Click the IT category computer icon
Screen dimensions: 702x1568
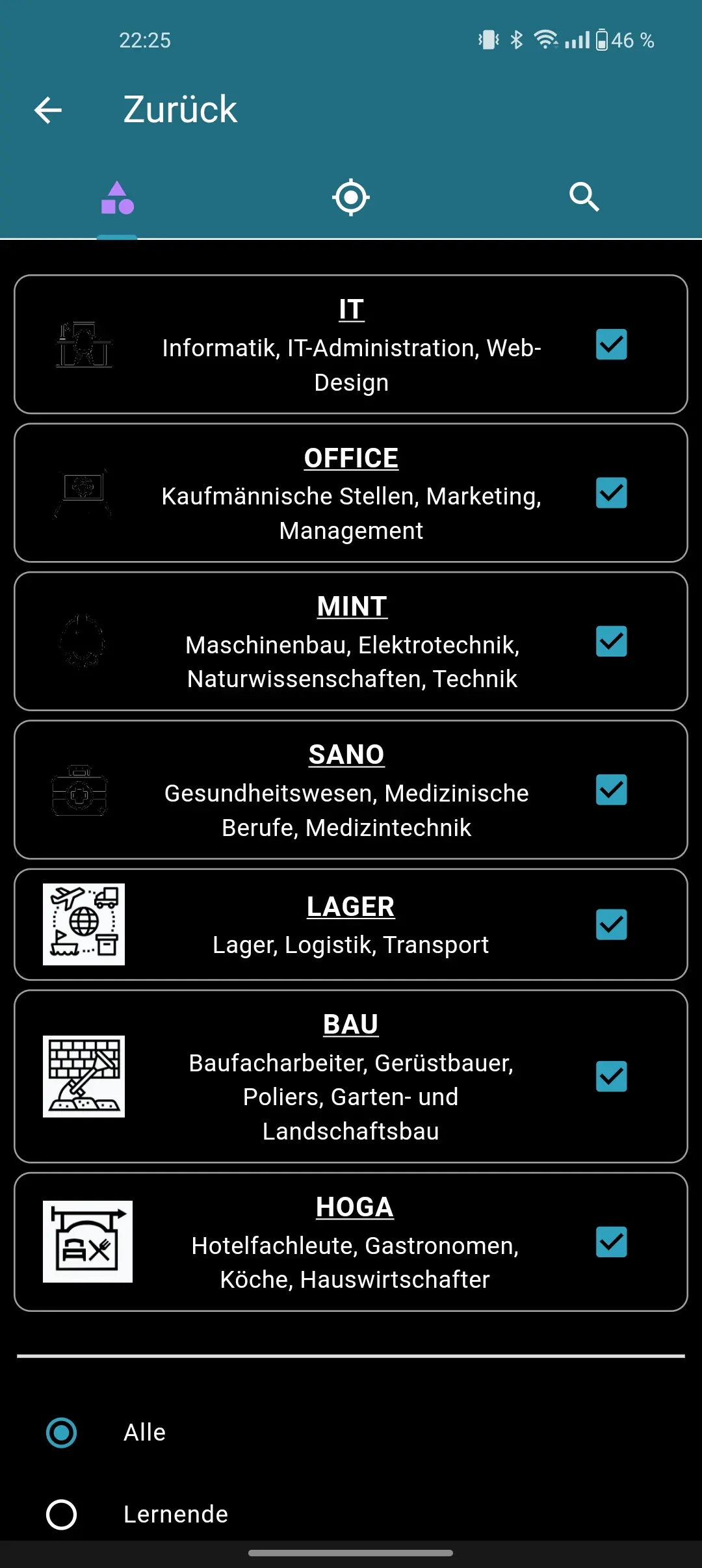(x=84, y=345)
